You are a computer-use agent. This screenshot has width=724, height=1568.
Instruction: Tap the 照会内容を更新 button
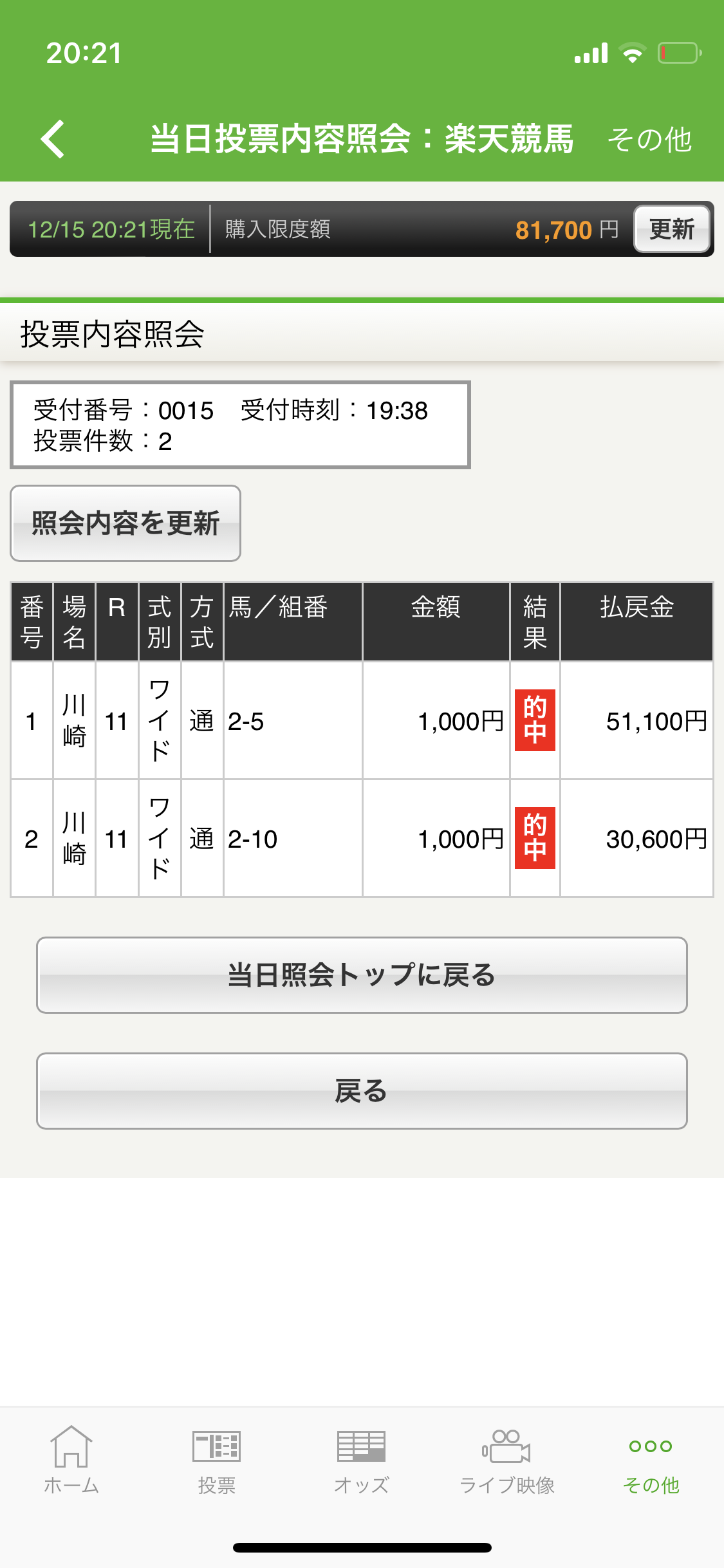pos(125,523)
